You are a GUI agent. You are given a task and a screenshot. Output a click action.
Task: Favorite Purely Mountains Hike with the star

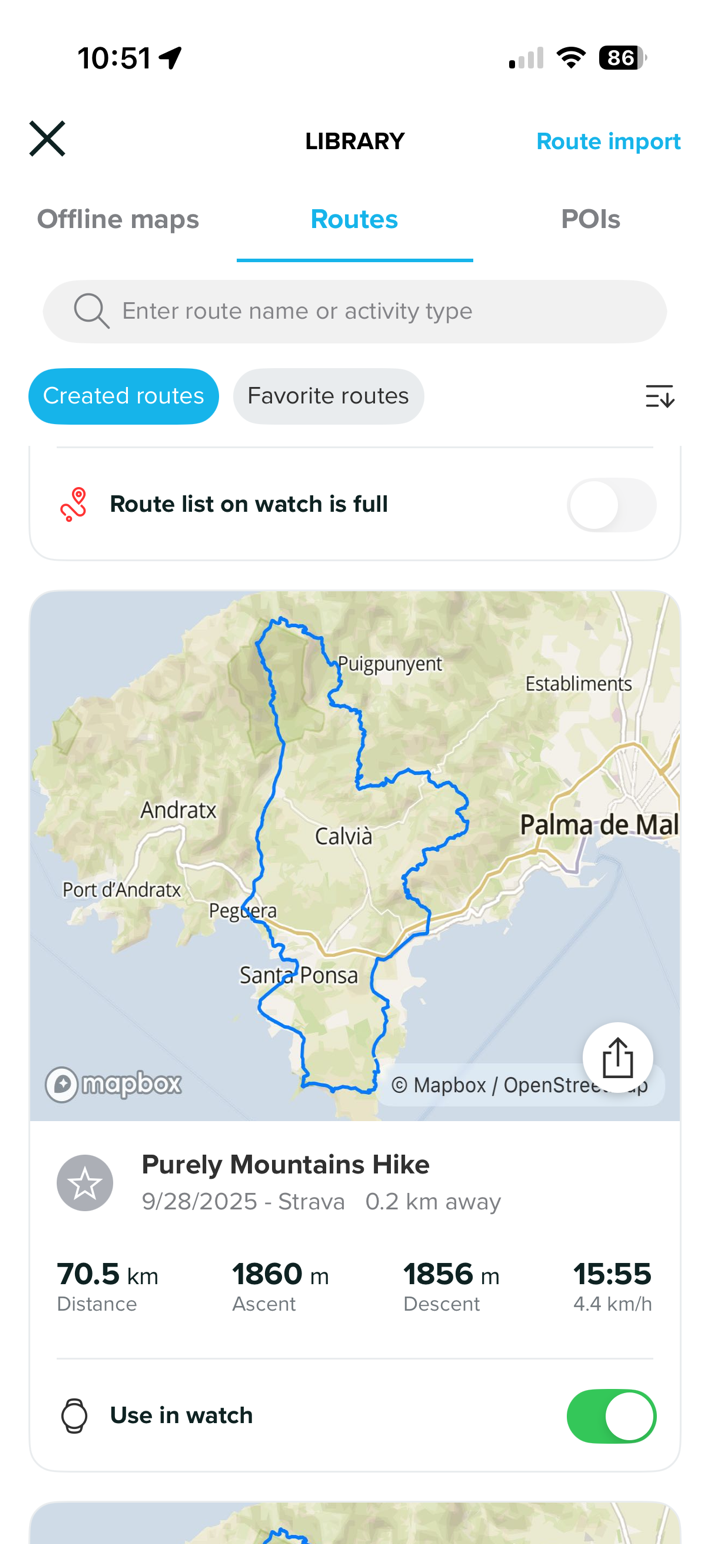click(x=85, y=1184)
